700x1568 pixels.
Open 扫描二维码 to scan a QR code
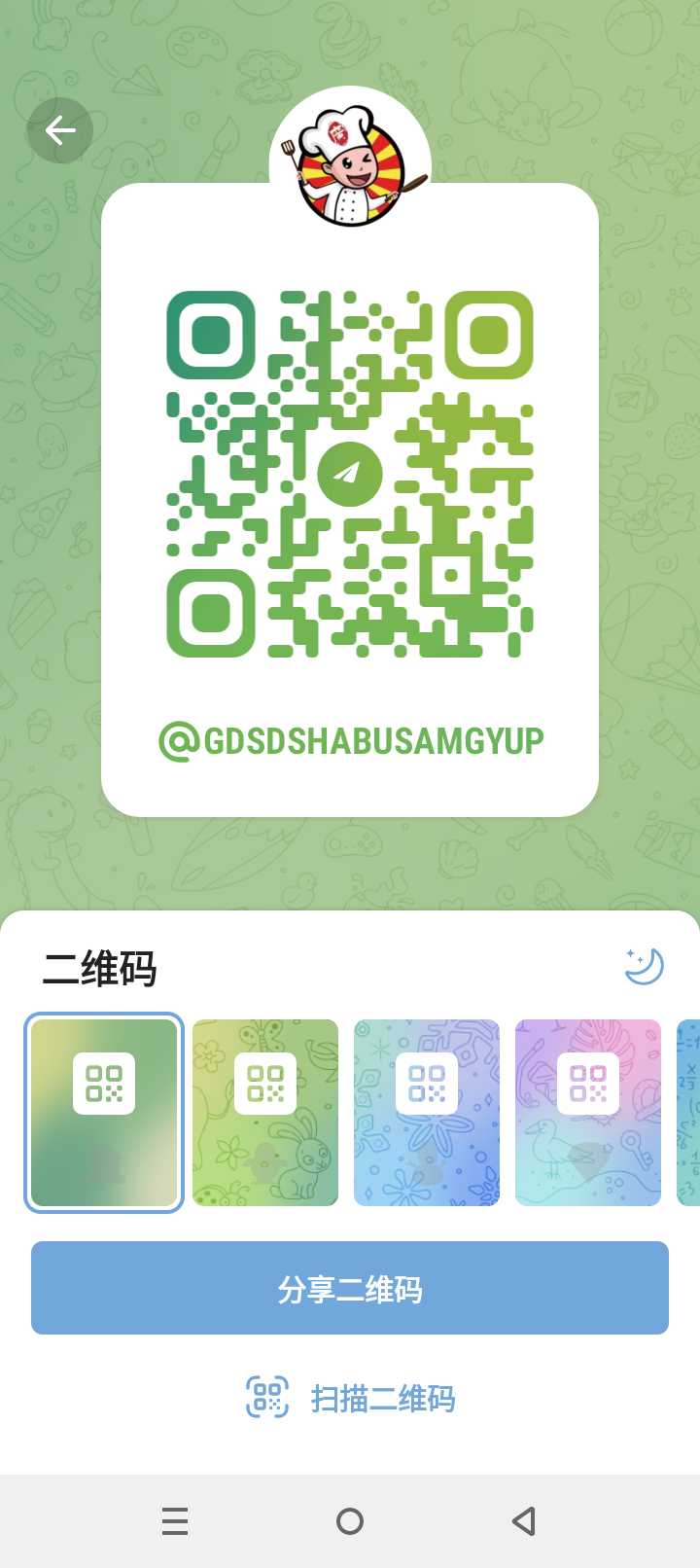[x=350, y=1398]
